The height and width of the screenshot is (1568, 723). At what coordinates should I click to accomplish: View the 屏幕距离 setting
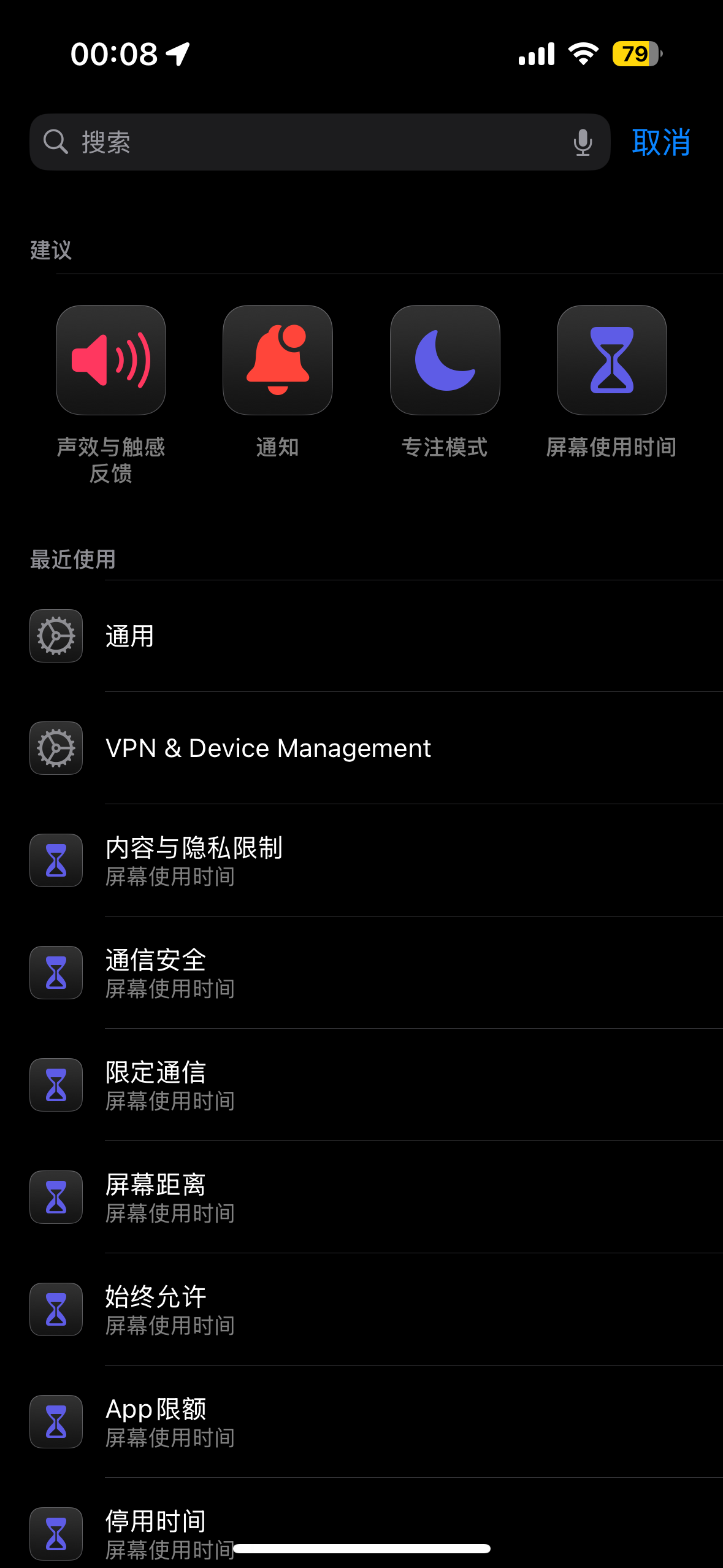368,1197
